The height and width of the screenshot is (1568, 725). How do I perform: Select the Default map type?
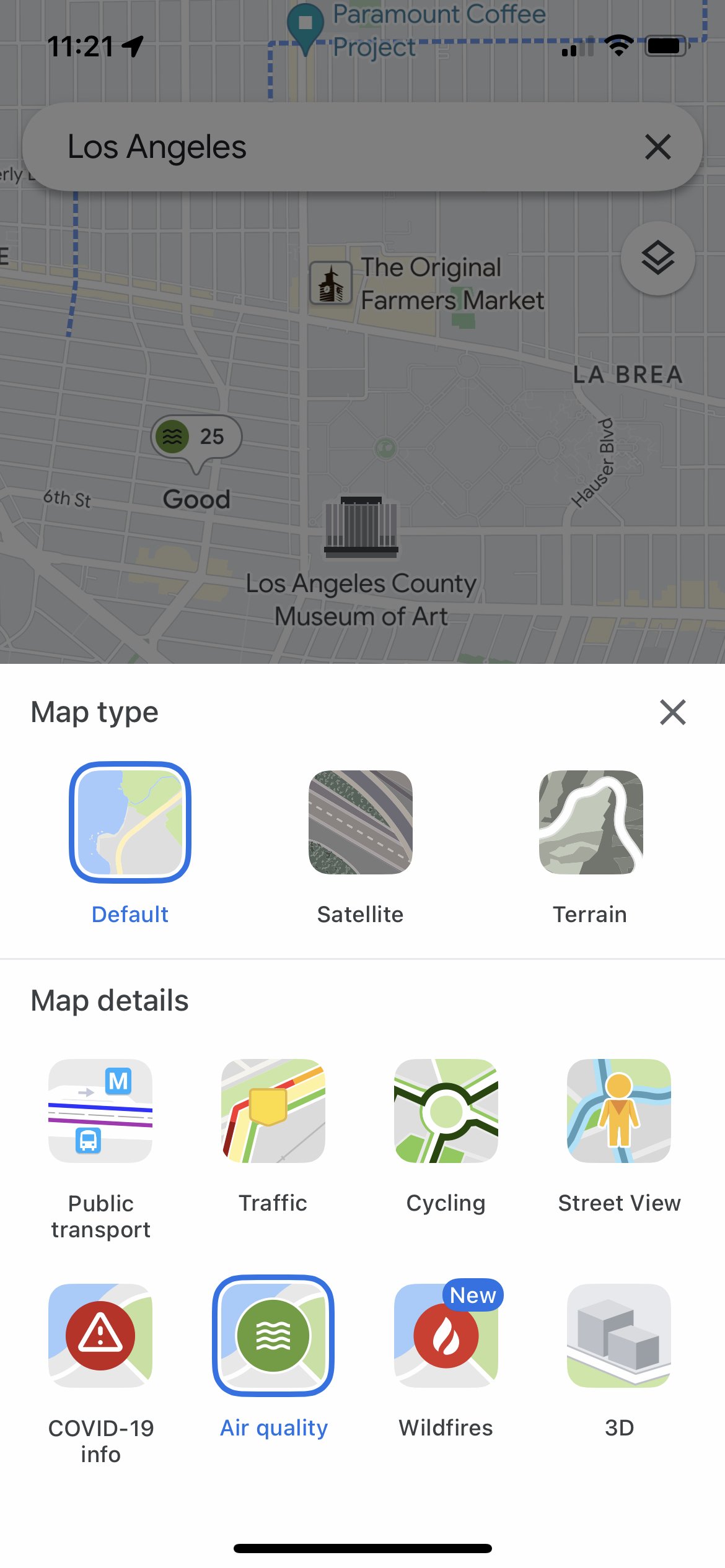[130, 822]
